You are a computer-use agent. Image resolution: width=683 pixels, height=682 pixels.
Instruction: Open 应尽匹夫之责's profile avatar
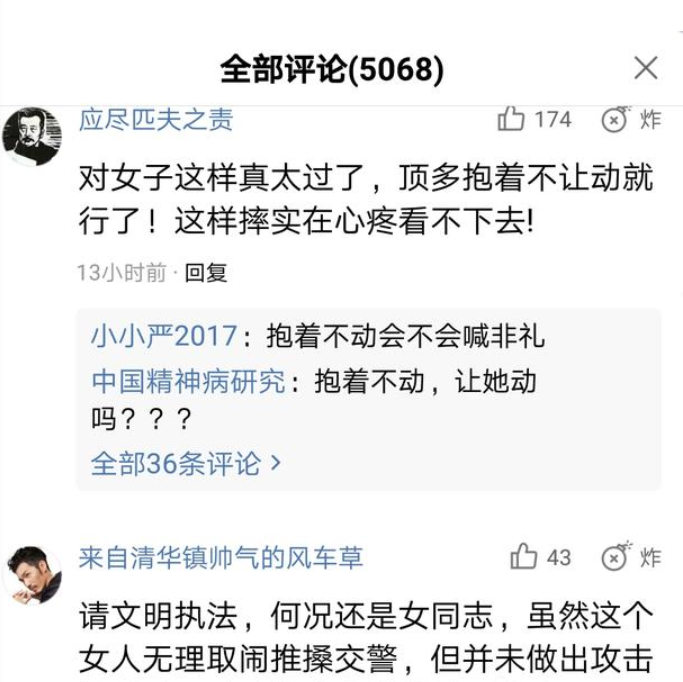pyautogui.click(x=31, y=136)
